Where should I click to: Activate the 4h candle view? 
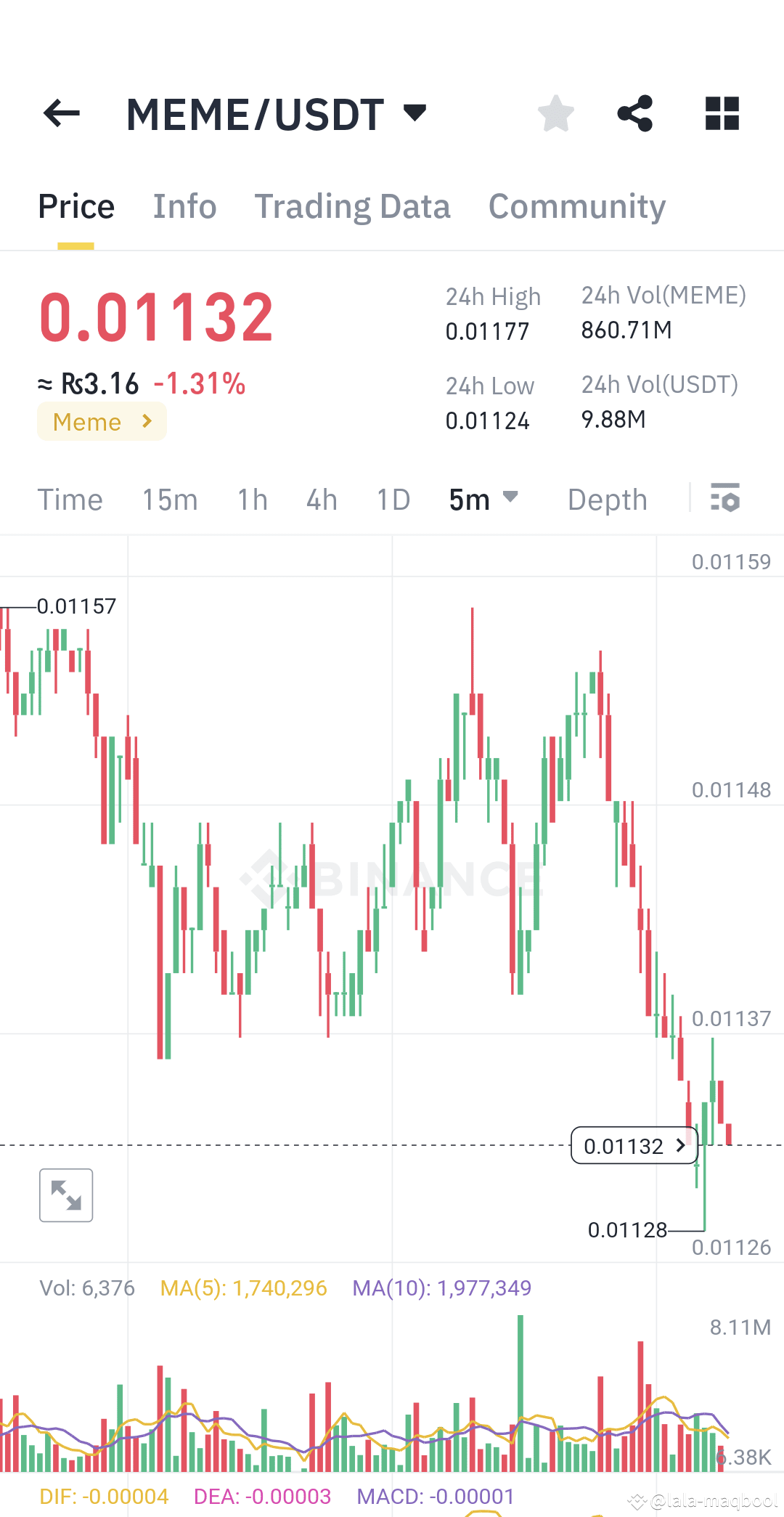(x=320, y=499)
